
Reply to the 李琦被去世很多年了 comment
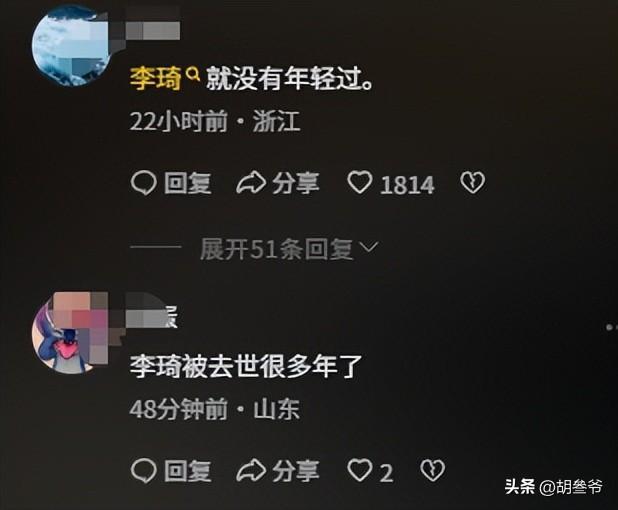[x=171, y=471]
